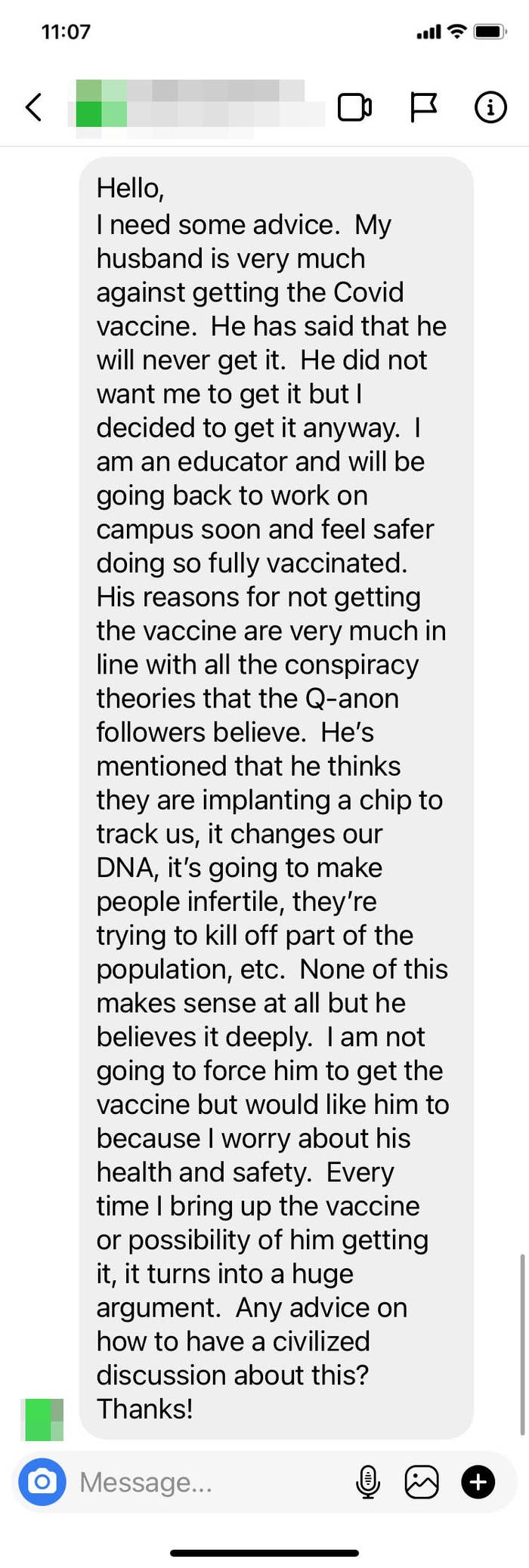This screenshot has width=529, height=1568.
Task: Flag this conversation
Action: coord(423,107)
